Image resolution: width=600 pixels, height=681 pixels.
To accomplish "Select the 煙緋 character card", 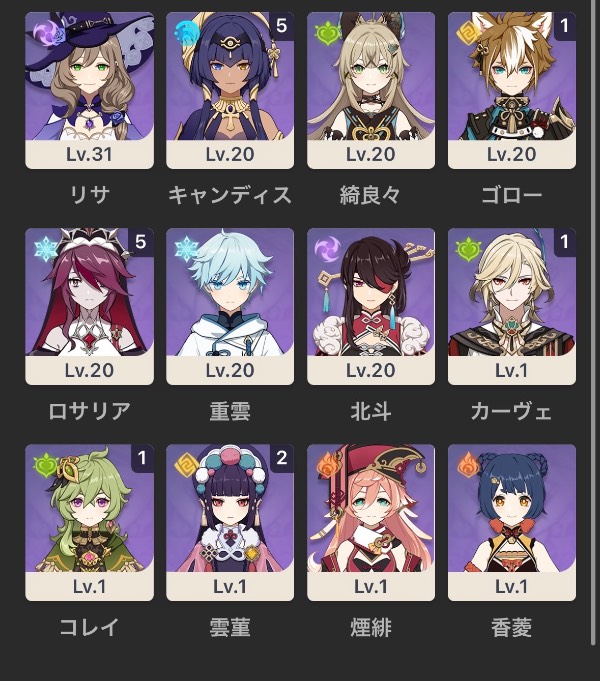I will [x=371, y=522].
